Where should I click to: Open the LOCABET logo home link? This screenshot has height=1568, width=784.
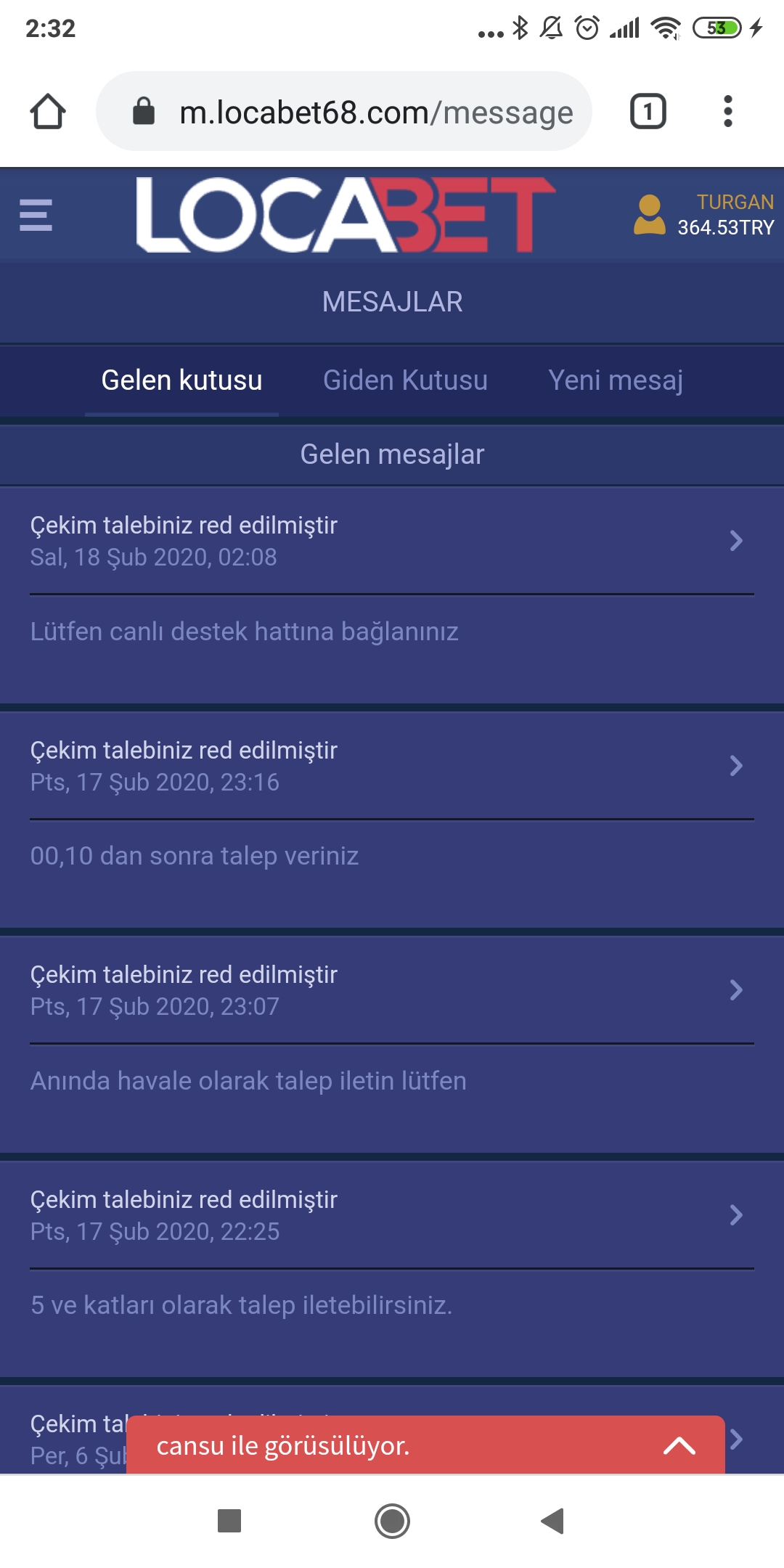pos(346,215)
